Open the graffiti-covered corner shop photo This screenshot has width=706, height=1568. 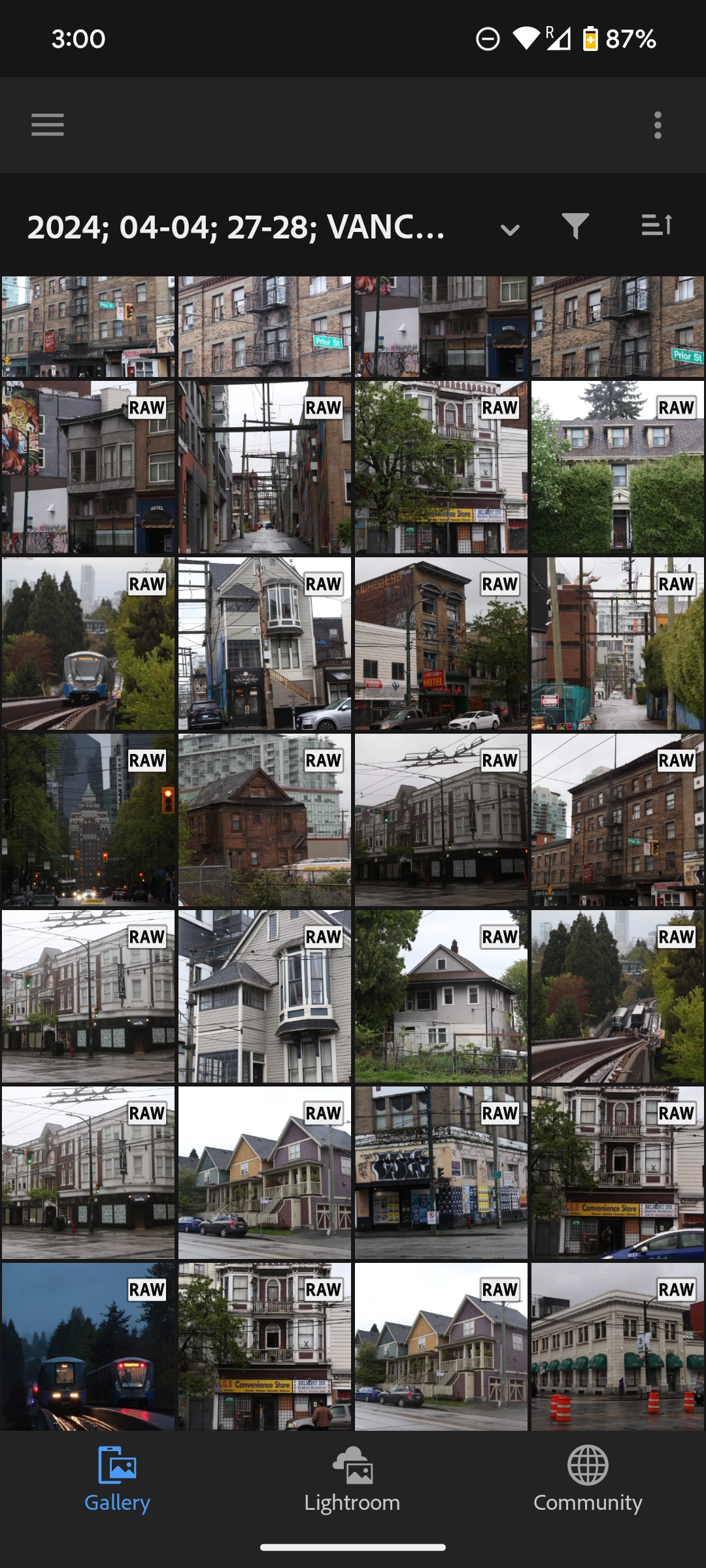tap(441, 1173)
